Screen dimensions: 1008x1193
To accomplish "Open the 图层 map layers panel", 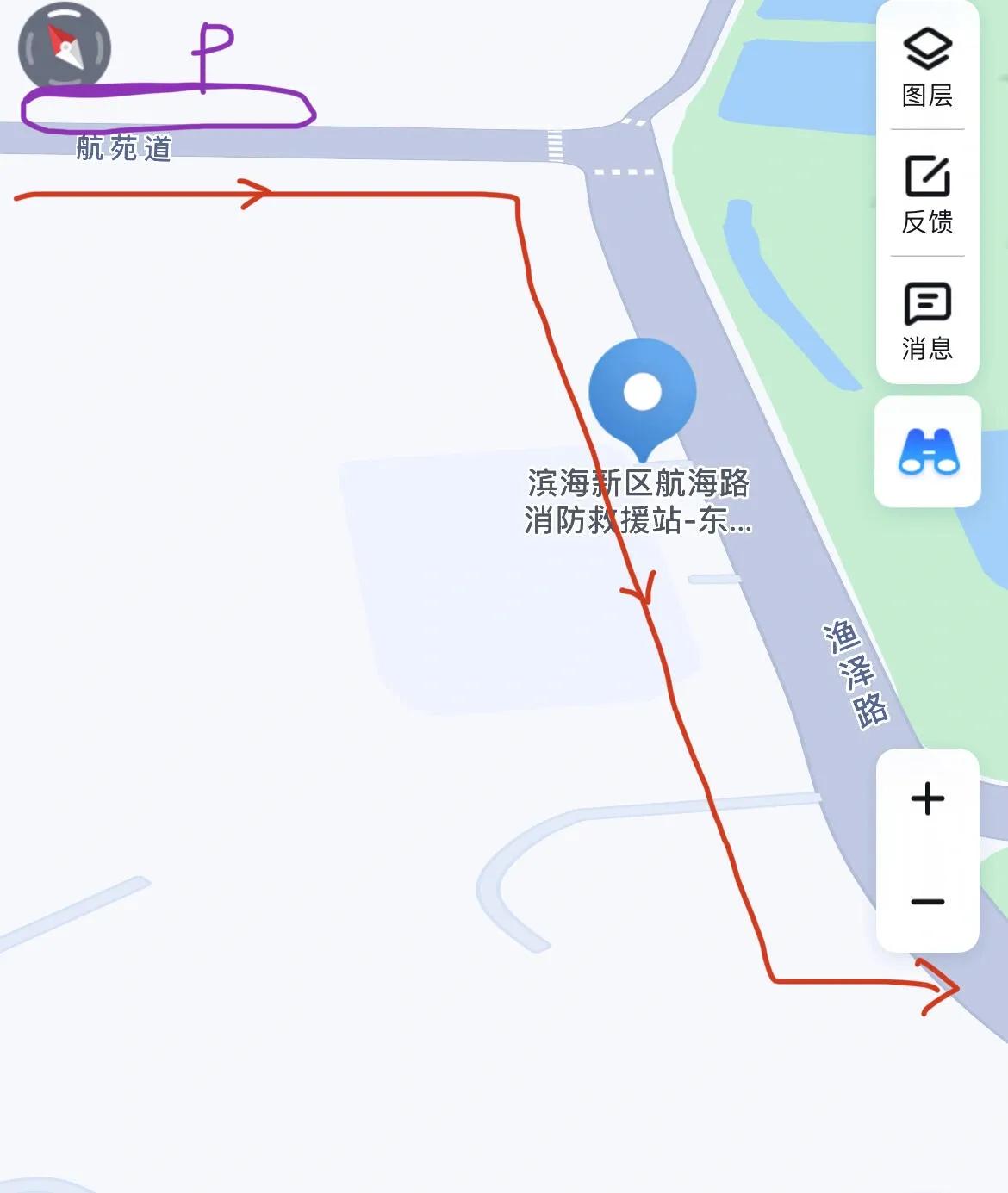I will point(927,67).
